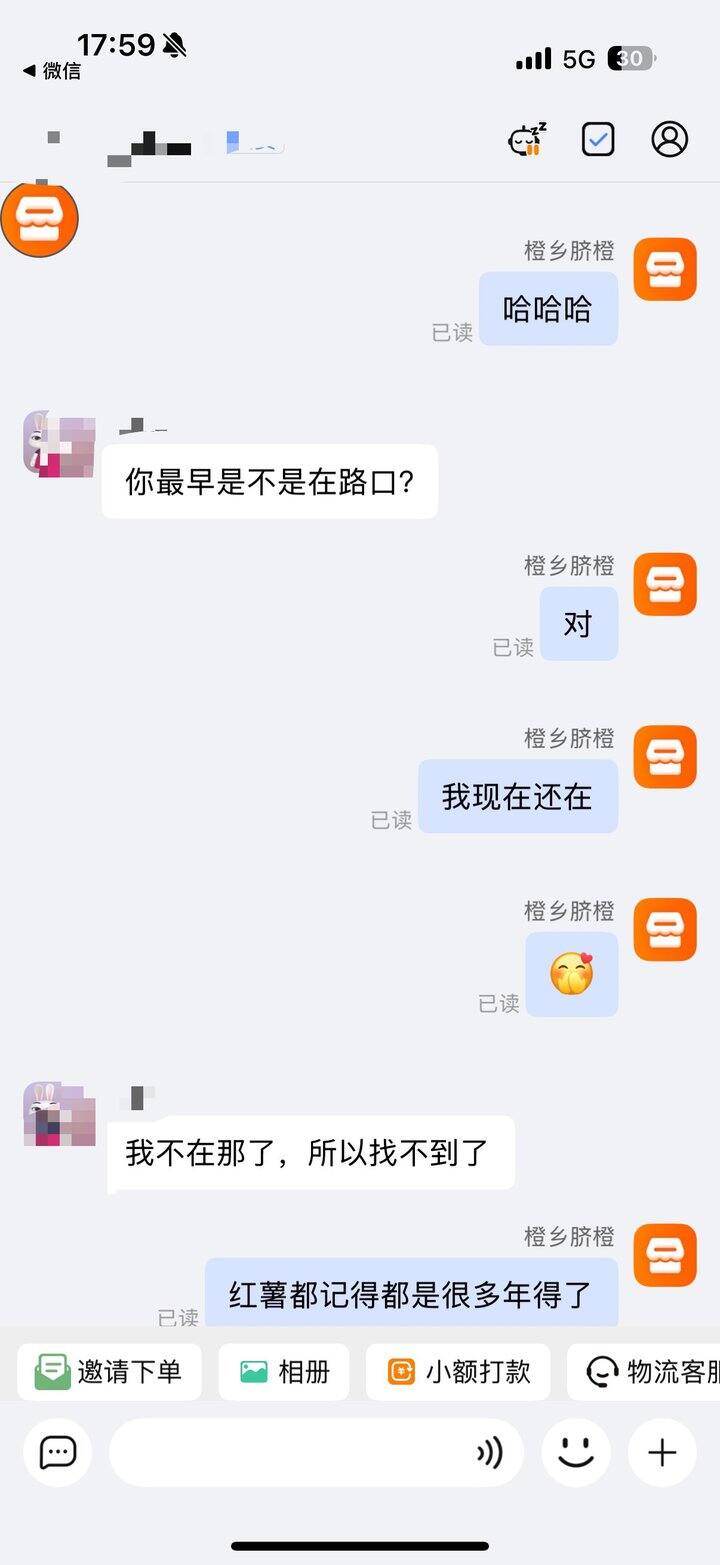This screenshot has height=1565, width=720.
Task: Open the sleeping robot assistant icon
Action: pos(527,139)
